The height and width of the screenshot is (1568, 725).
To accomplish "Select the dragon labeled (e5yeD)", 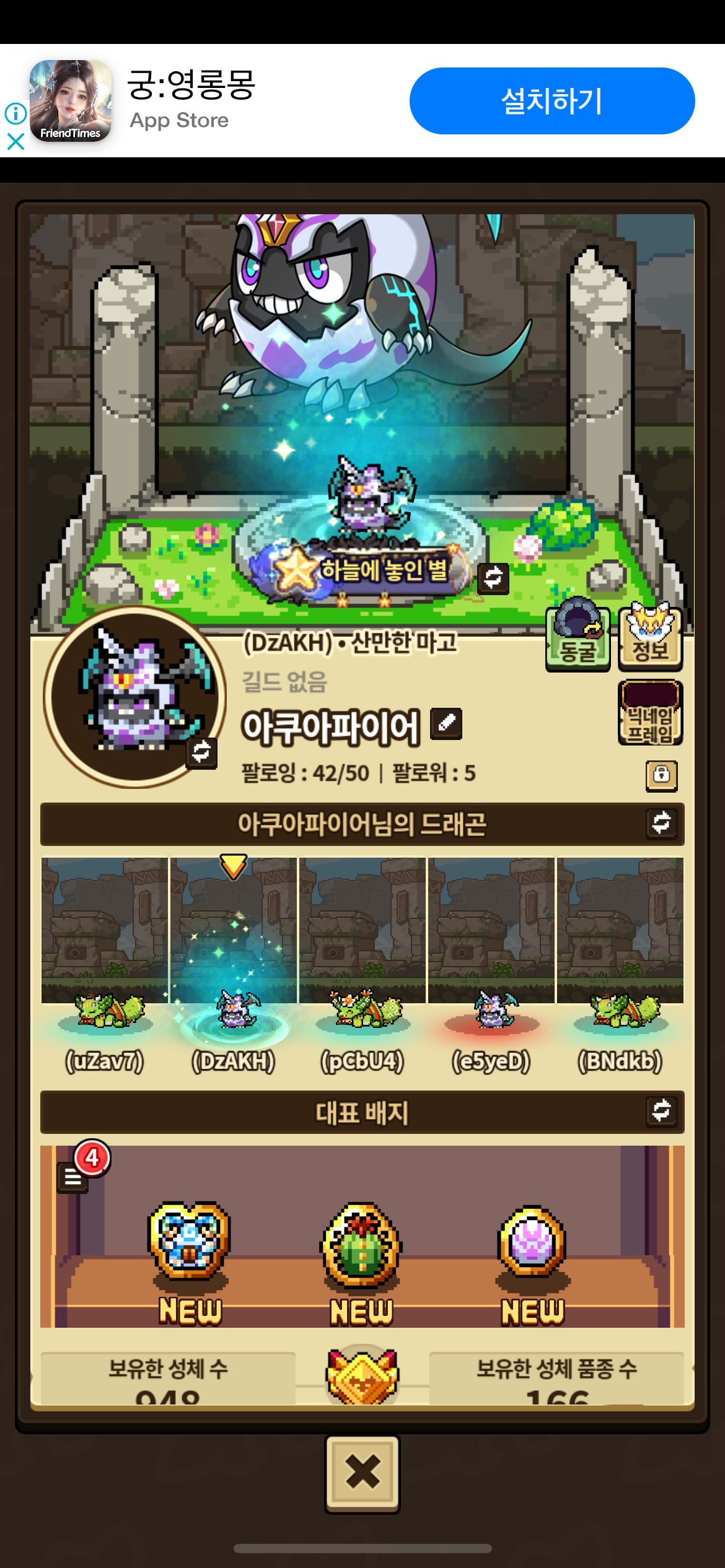I will click(x=491, y=966).
